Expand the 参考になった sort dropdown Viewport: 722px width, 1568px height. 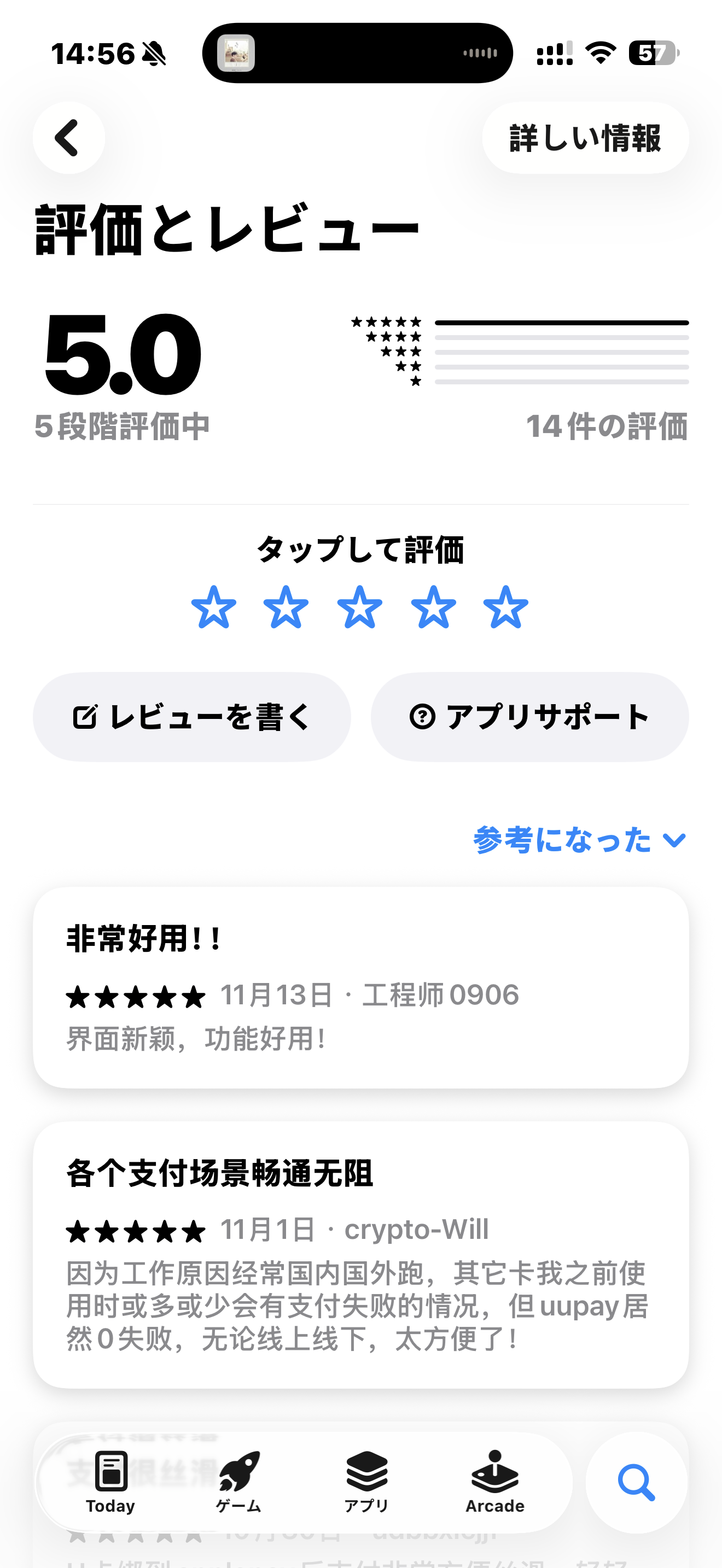580,840
